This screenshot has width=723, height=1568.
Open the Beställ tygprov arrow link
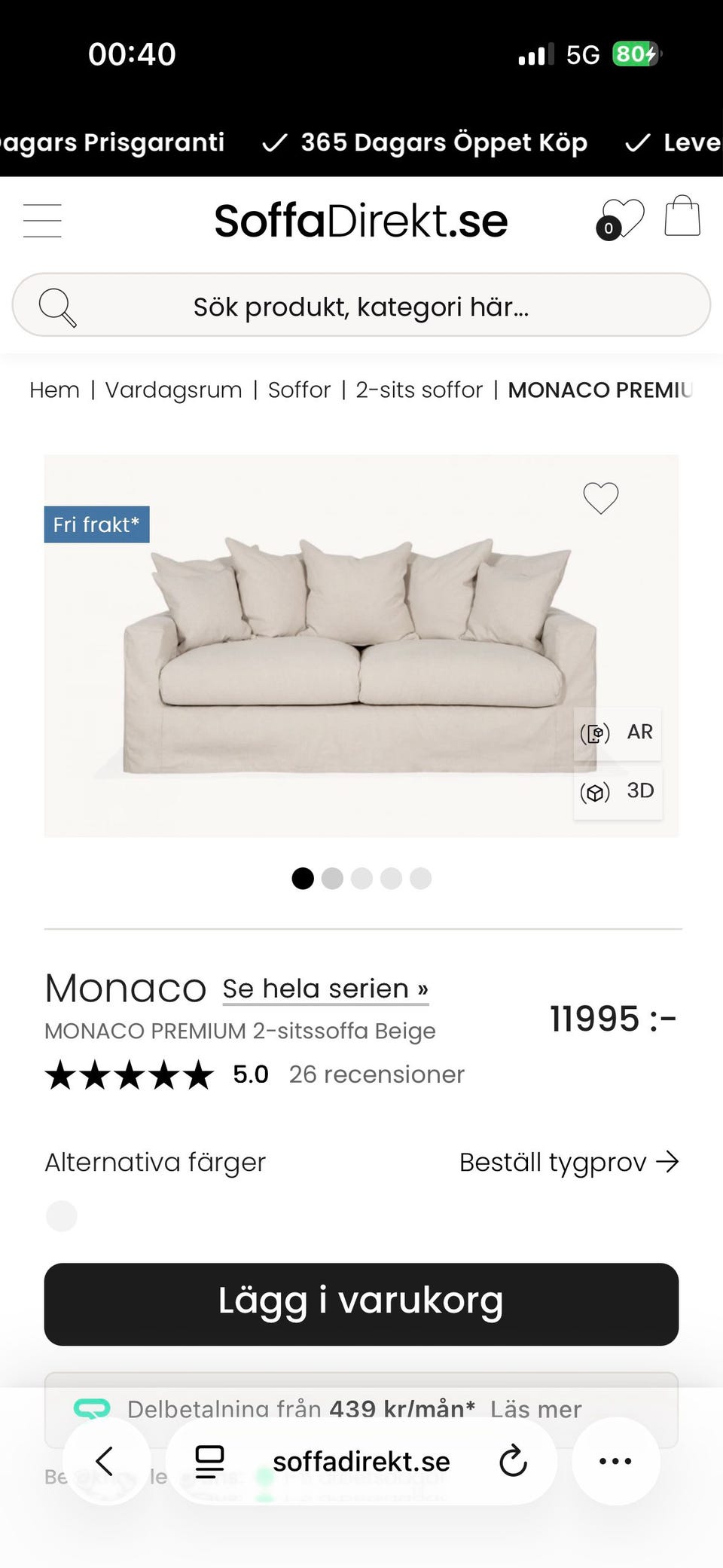click(x=570, y=1162)
